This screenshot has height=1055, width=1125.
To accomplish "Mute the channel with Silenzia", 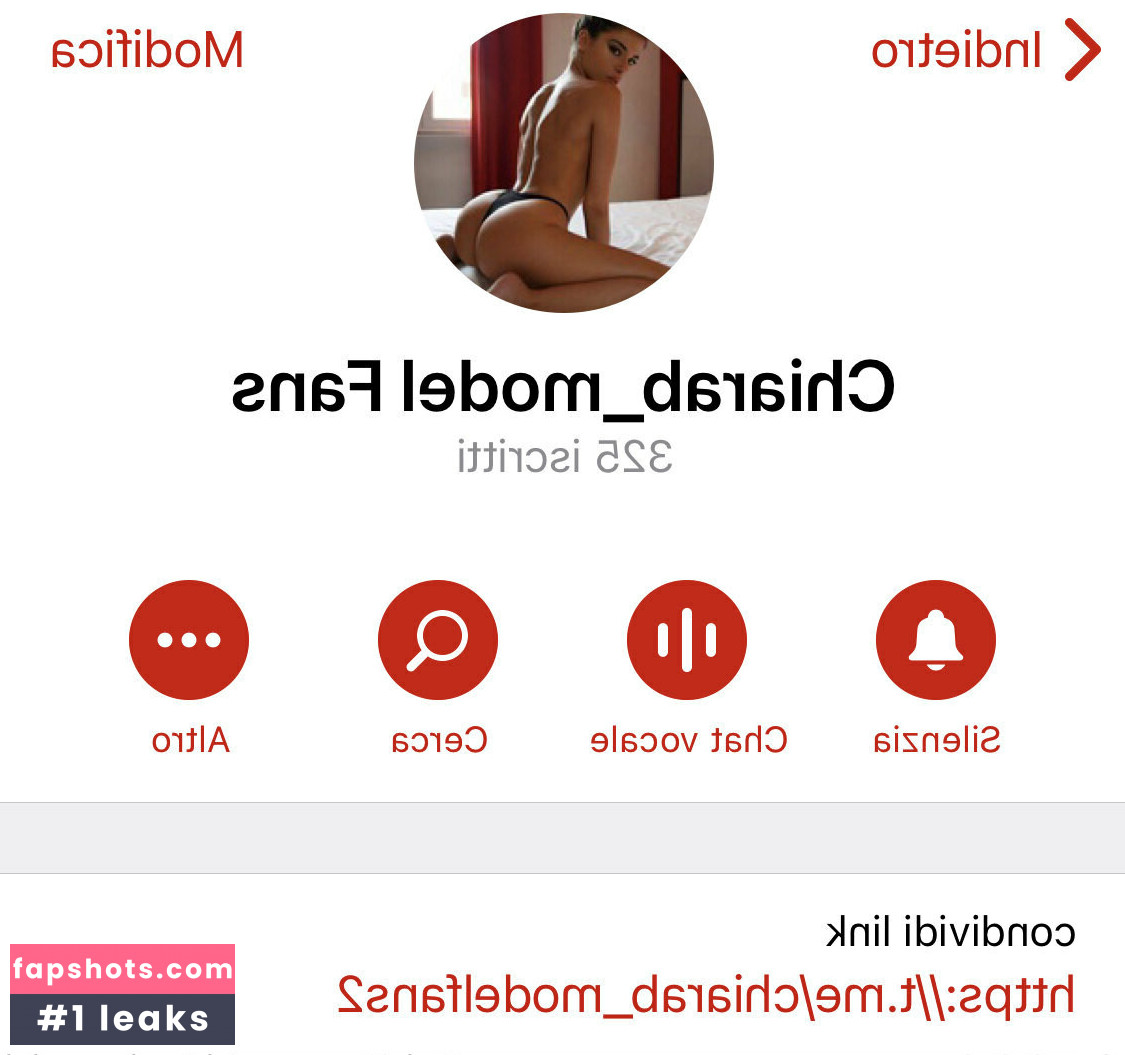I will click(x=935, y=640).
